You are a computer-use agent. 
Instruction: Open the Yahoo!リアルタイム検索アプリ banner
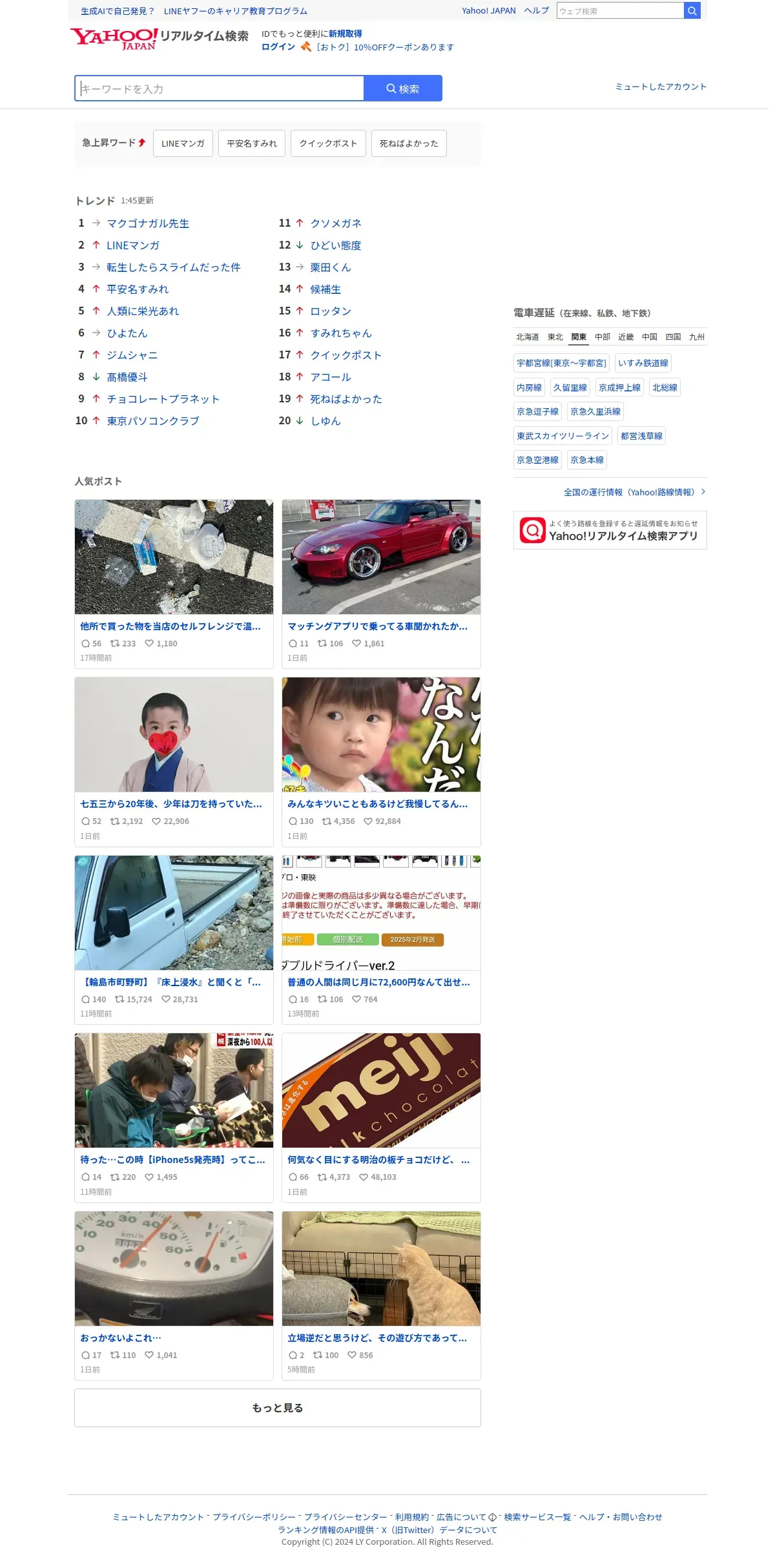coord(610,530)
